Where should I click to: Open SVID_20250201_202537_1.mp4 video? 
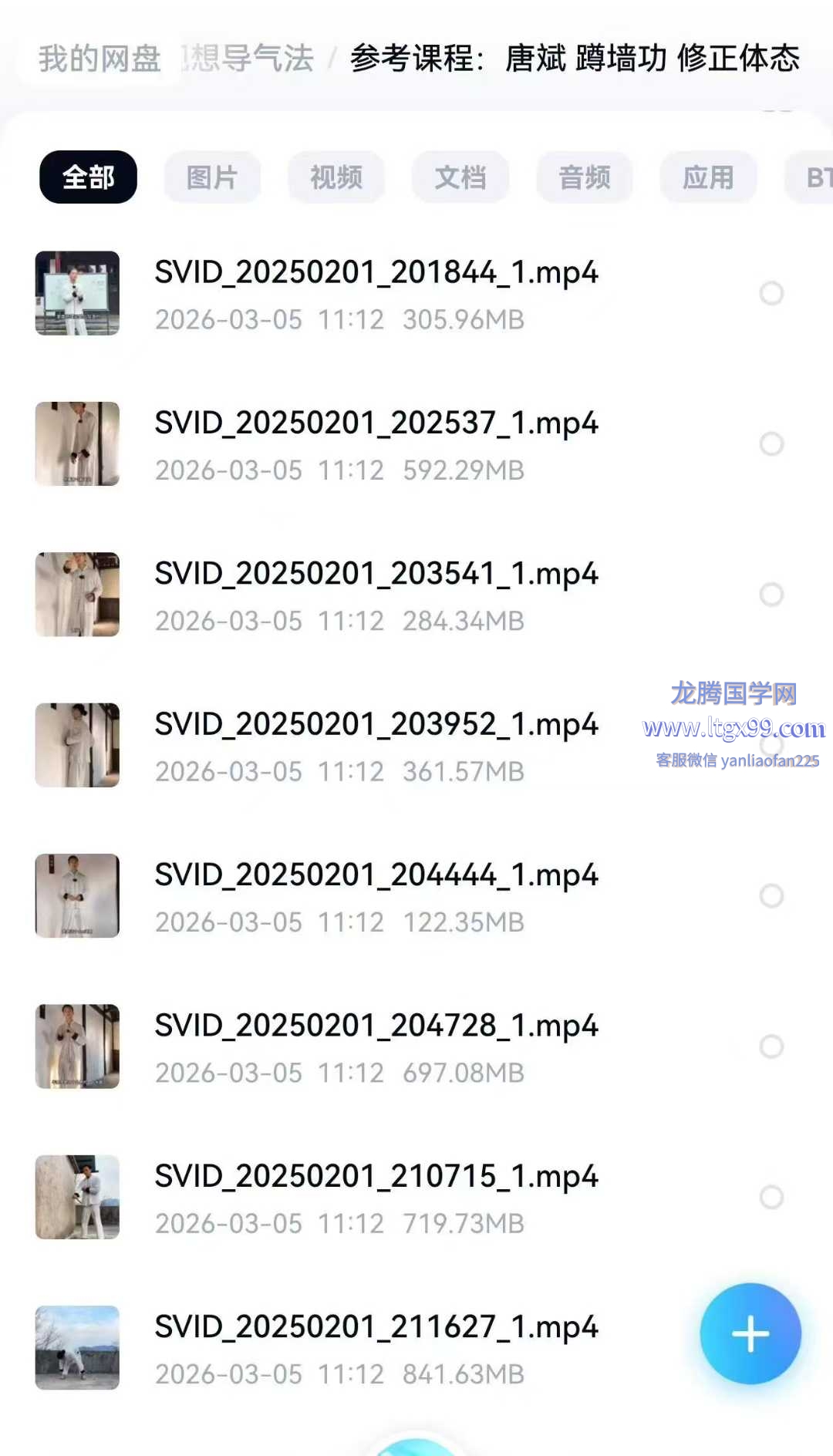tap(376, 423)
